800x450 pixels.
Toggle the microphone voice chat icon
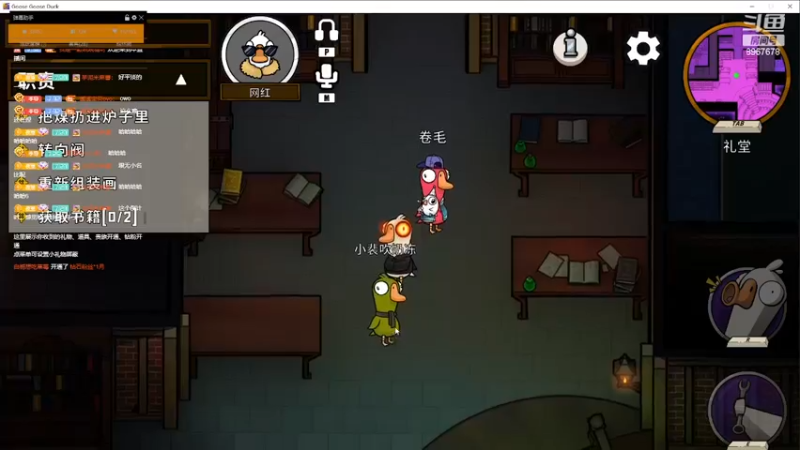click(327, 77)
